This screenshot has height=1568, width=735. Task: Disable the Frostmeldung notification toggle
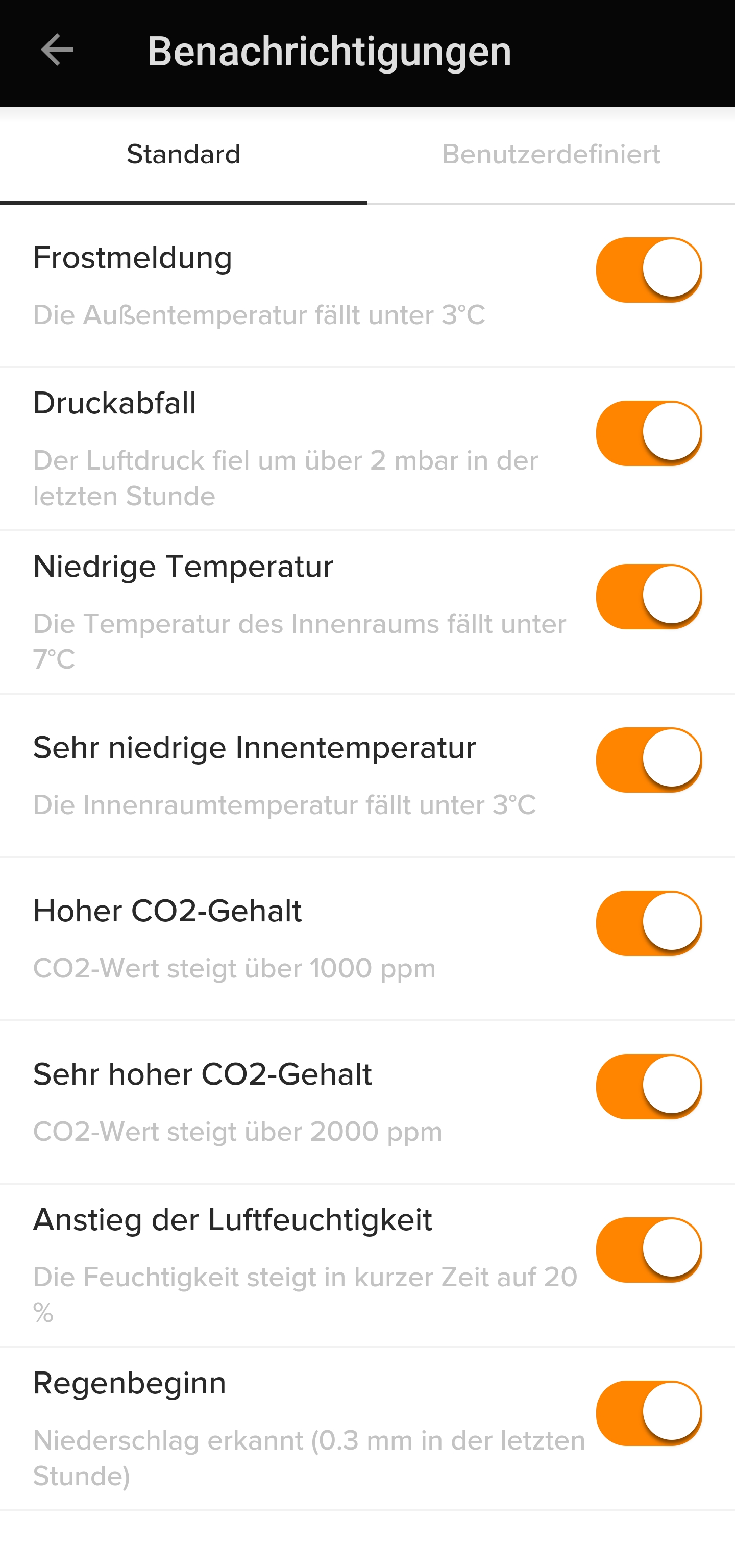pyautogui.click(x=649, y=268)
